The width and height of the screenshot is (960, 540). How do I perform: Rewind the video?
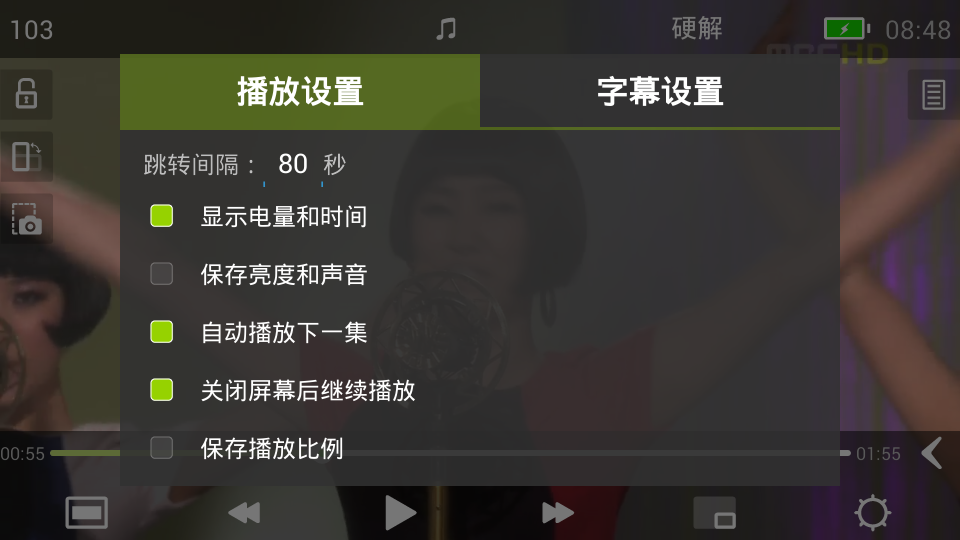243,513
